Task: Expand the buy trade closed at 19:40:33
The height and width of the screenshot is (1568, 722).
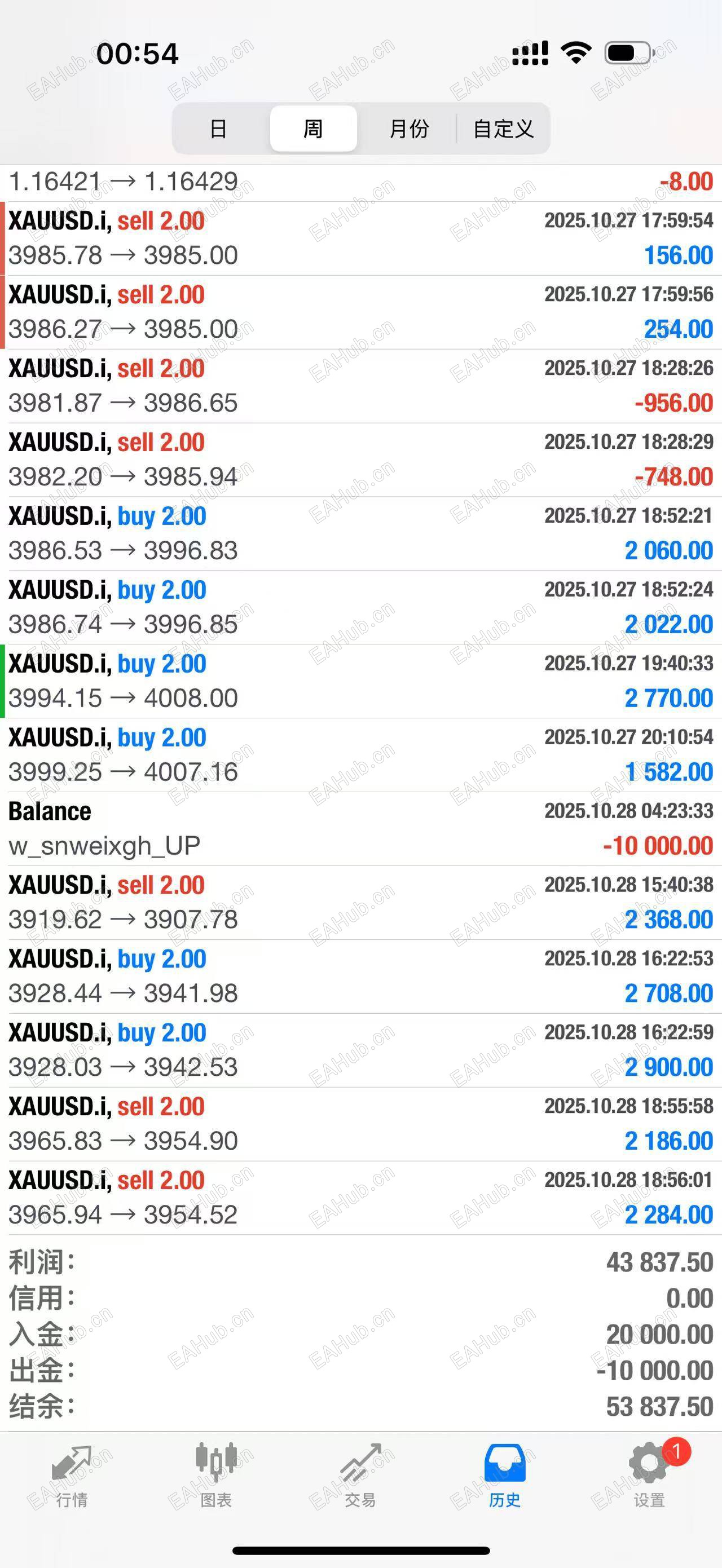Action: [x=360, y=681]
